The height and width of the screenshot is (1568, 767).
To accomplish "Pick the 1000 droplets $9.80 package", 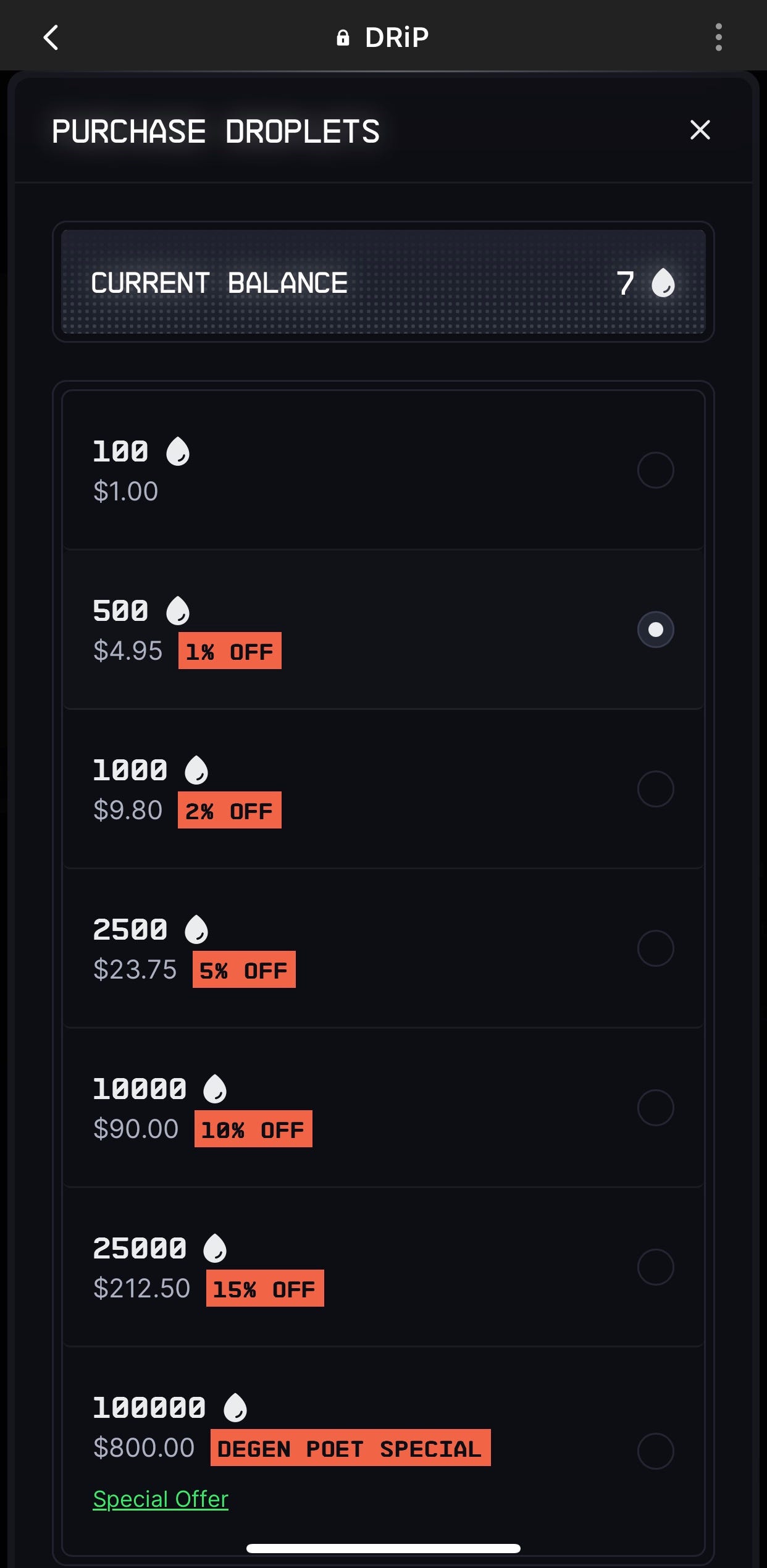I will [655, 789].
